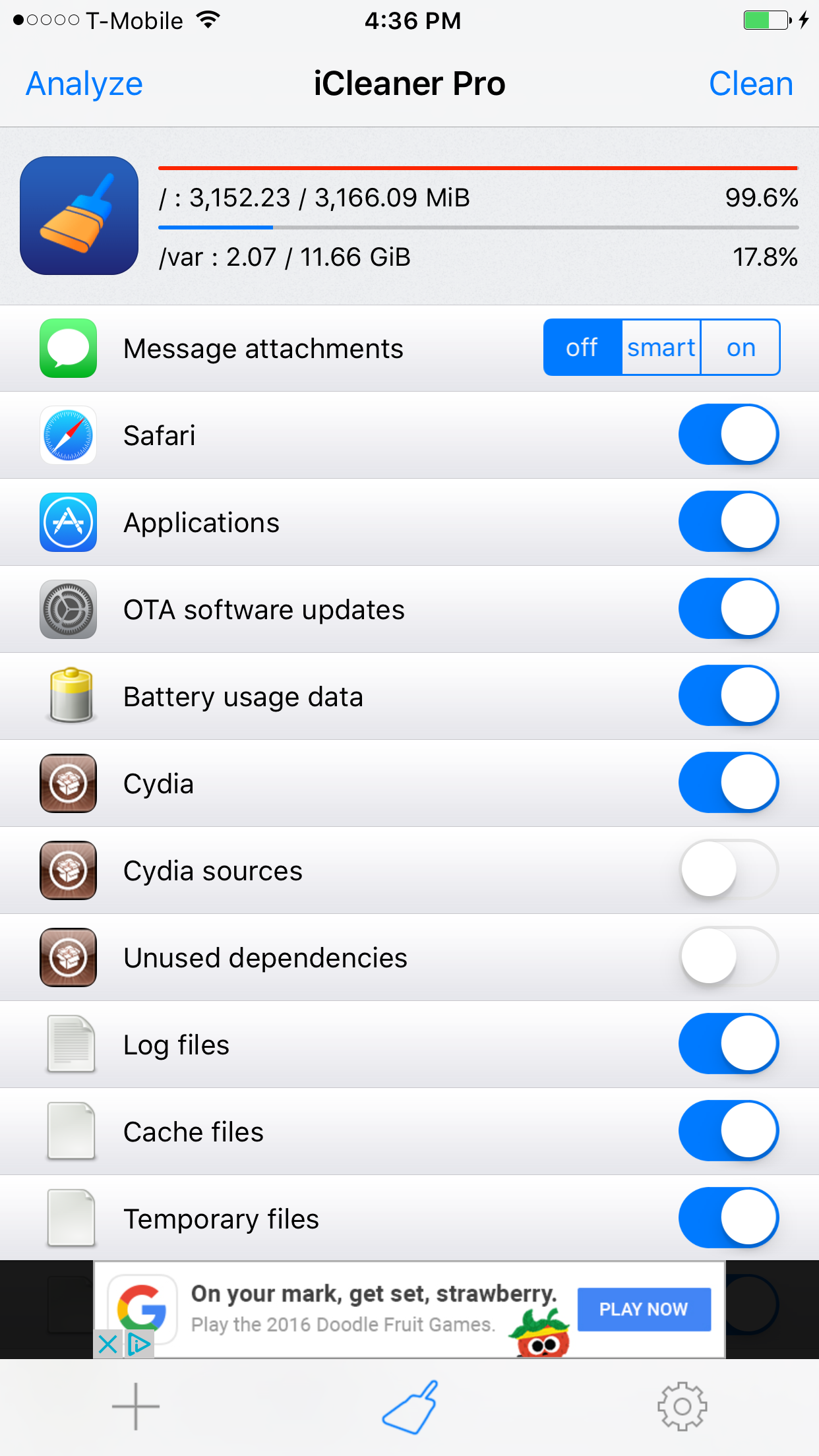Select the broom cleaner tab
819x1456 pixels.
tap(409, 1407)
